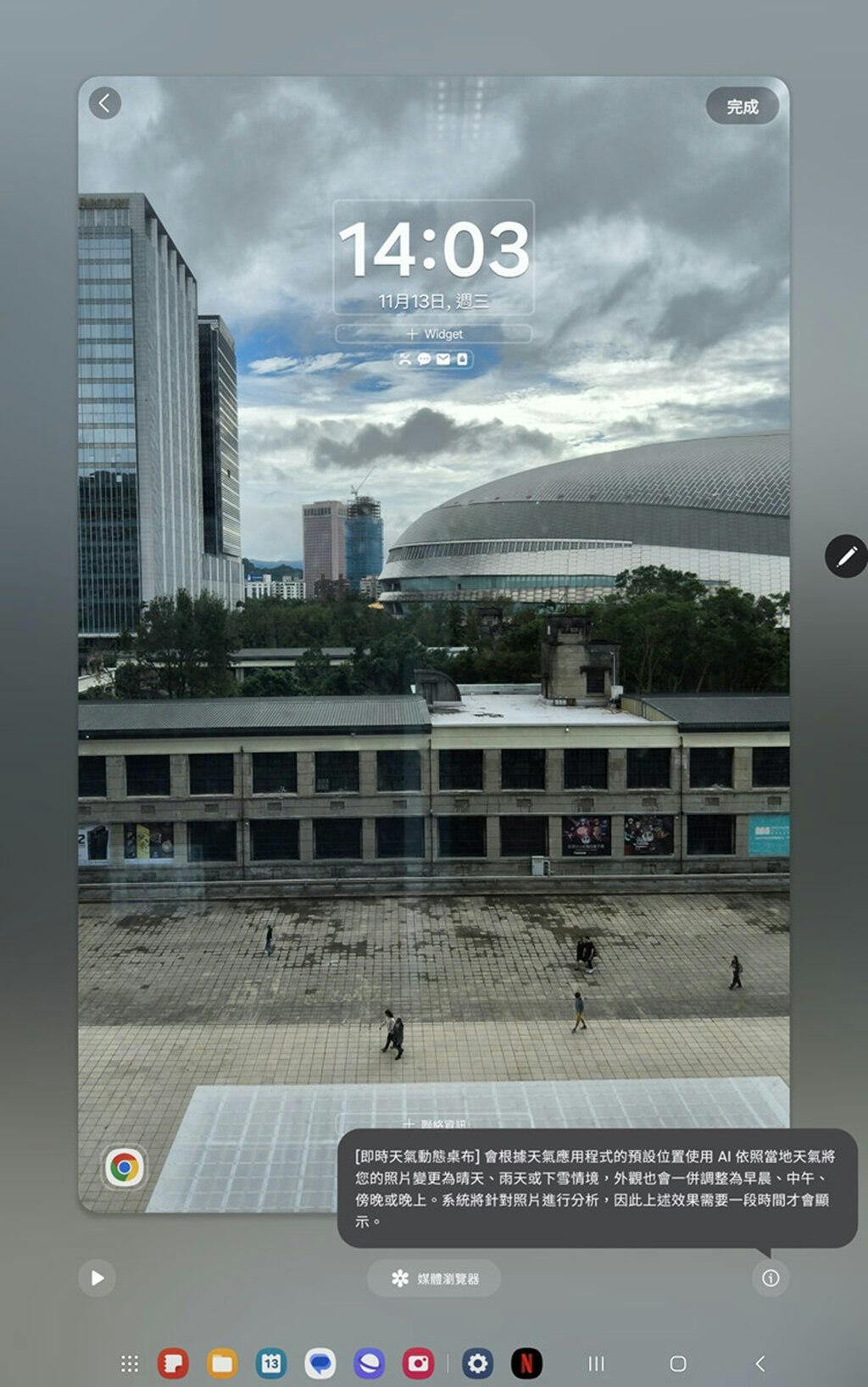Play the wallpaper effect preview

click(97, 1278)
